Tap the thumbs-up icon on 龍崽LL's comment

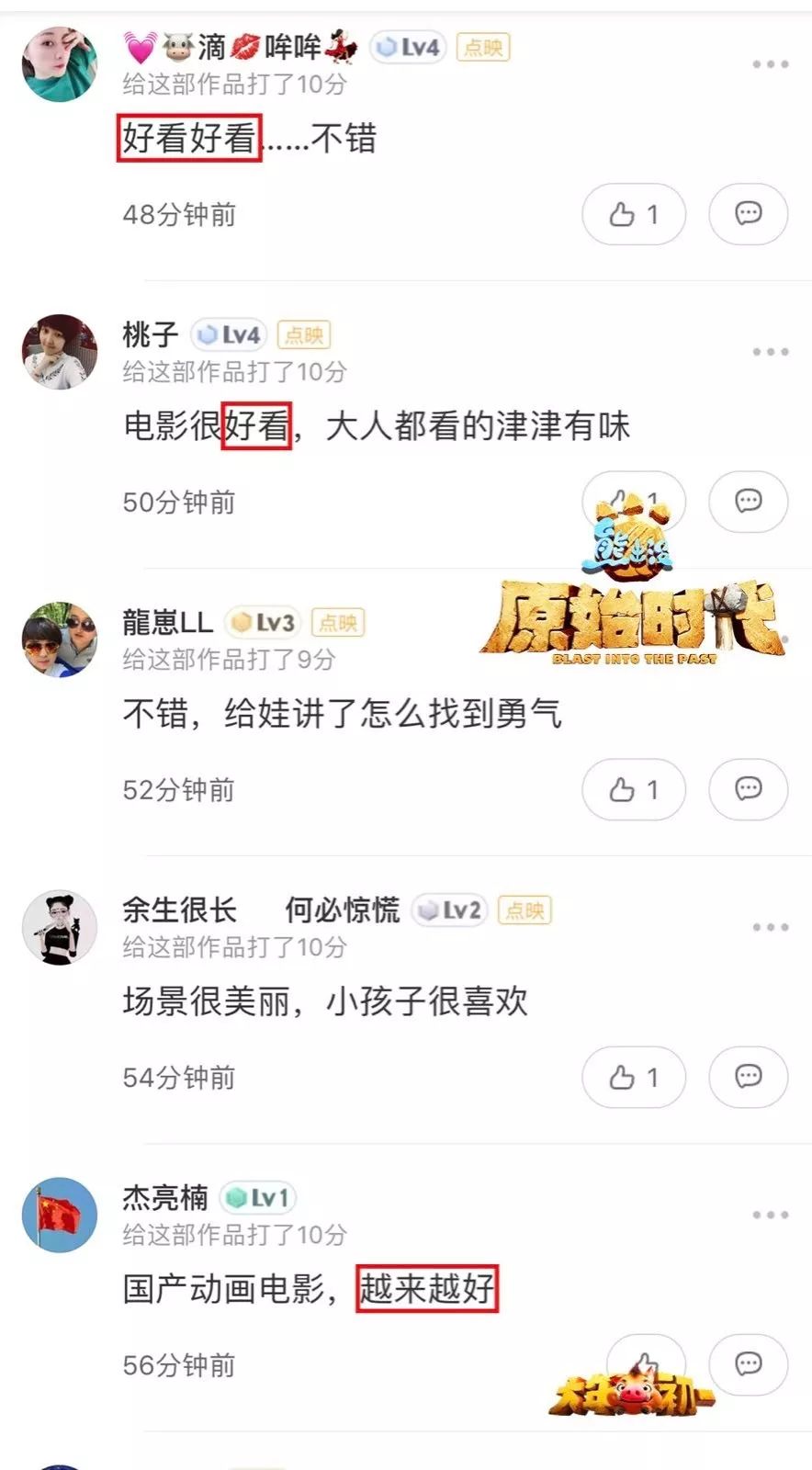(x=634, y=790)
